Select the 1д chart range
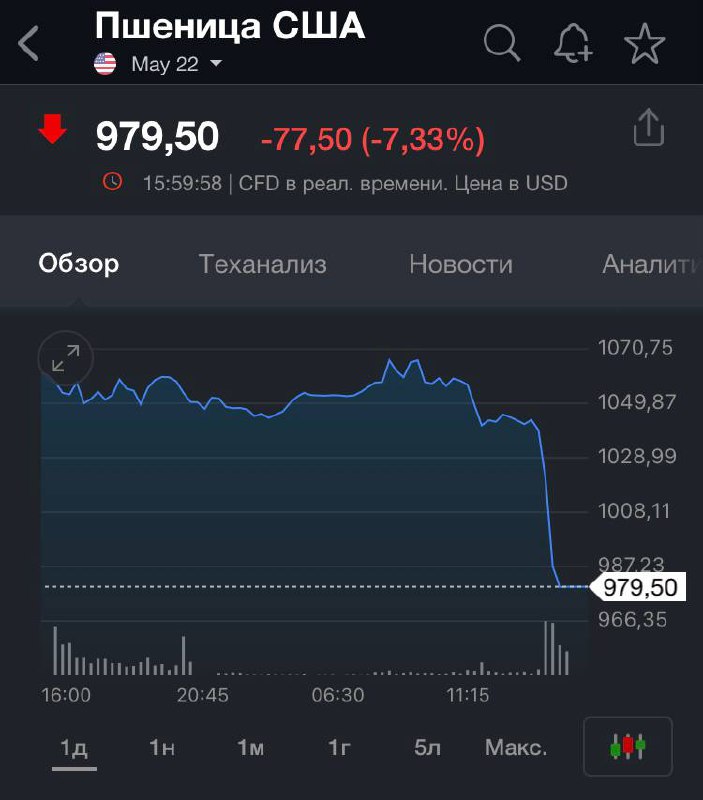Image resolution: width=703 pixels, height=800 pixels. coord(74,748)
